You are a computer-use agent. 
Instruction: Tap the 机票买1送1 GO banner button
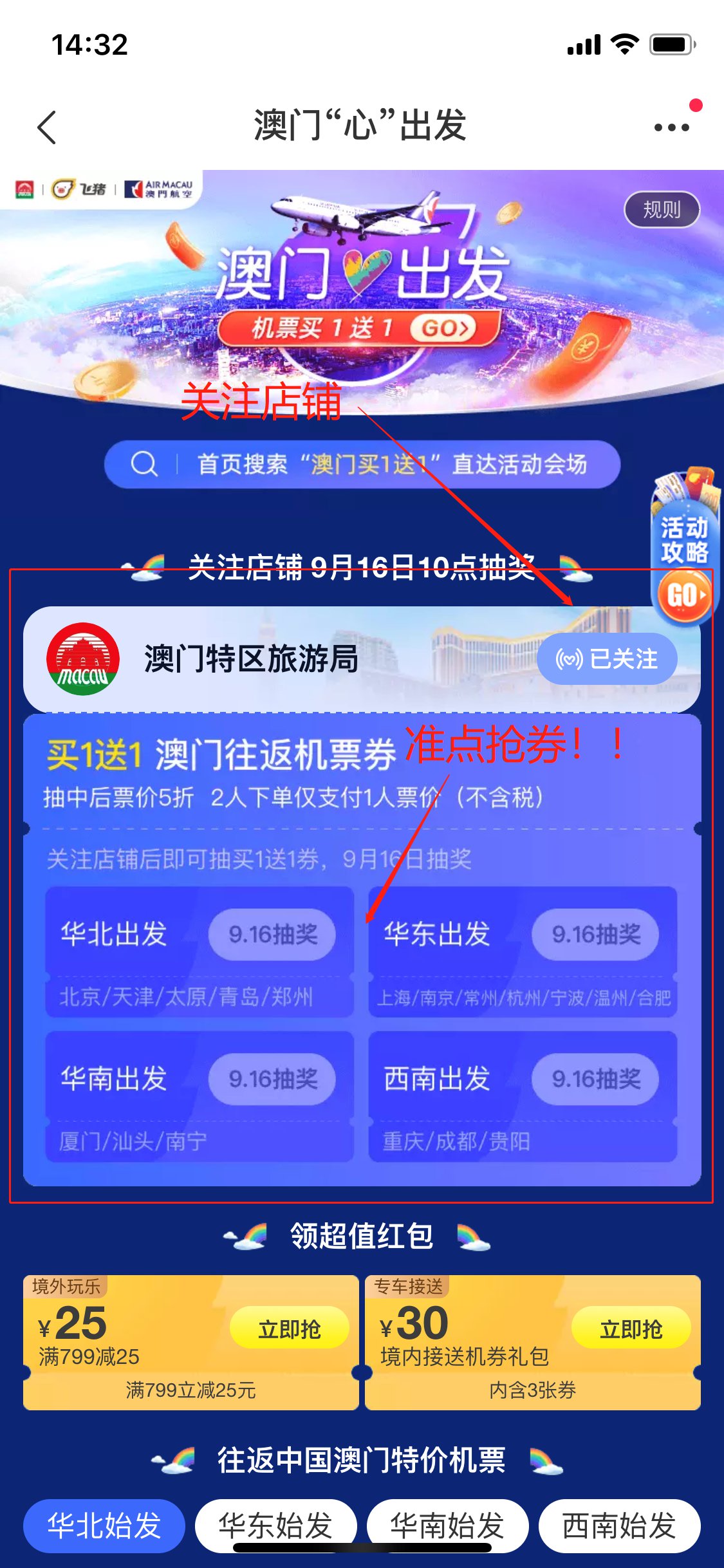click(x=359, y=329)
